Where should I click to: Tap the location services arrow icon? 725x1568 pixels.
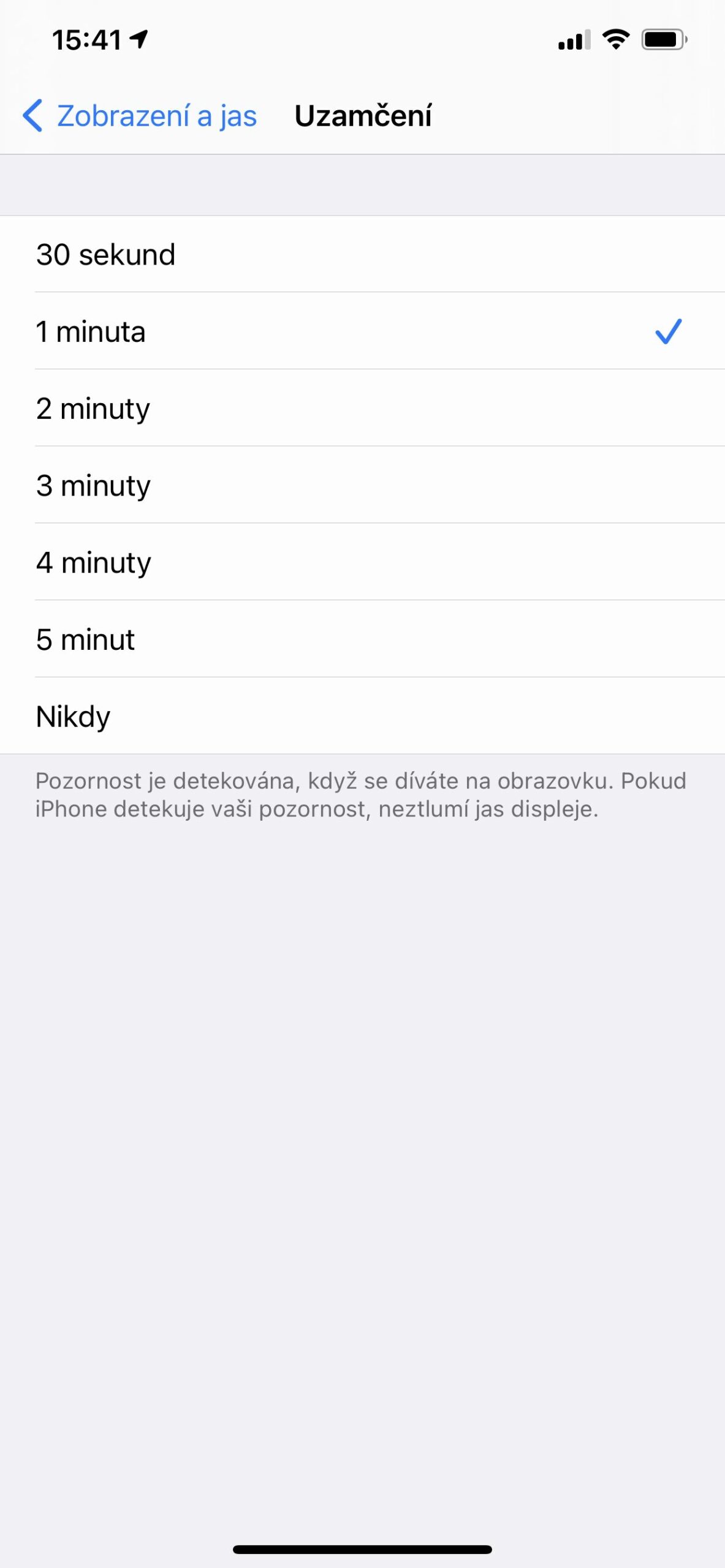pyautogui.click(x=140, y=37)
